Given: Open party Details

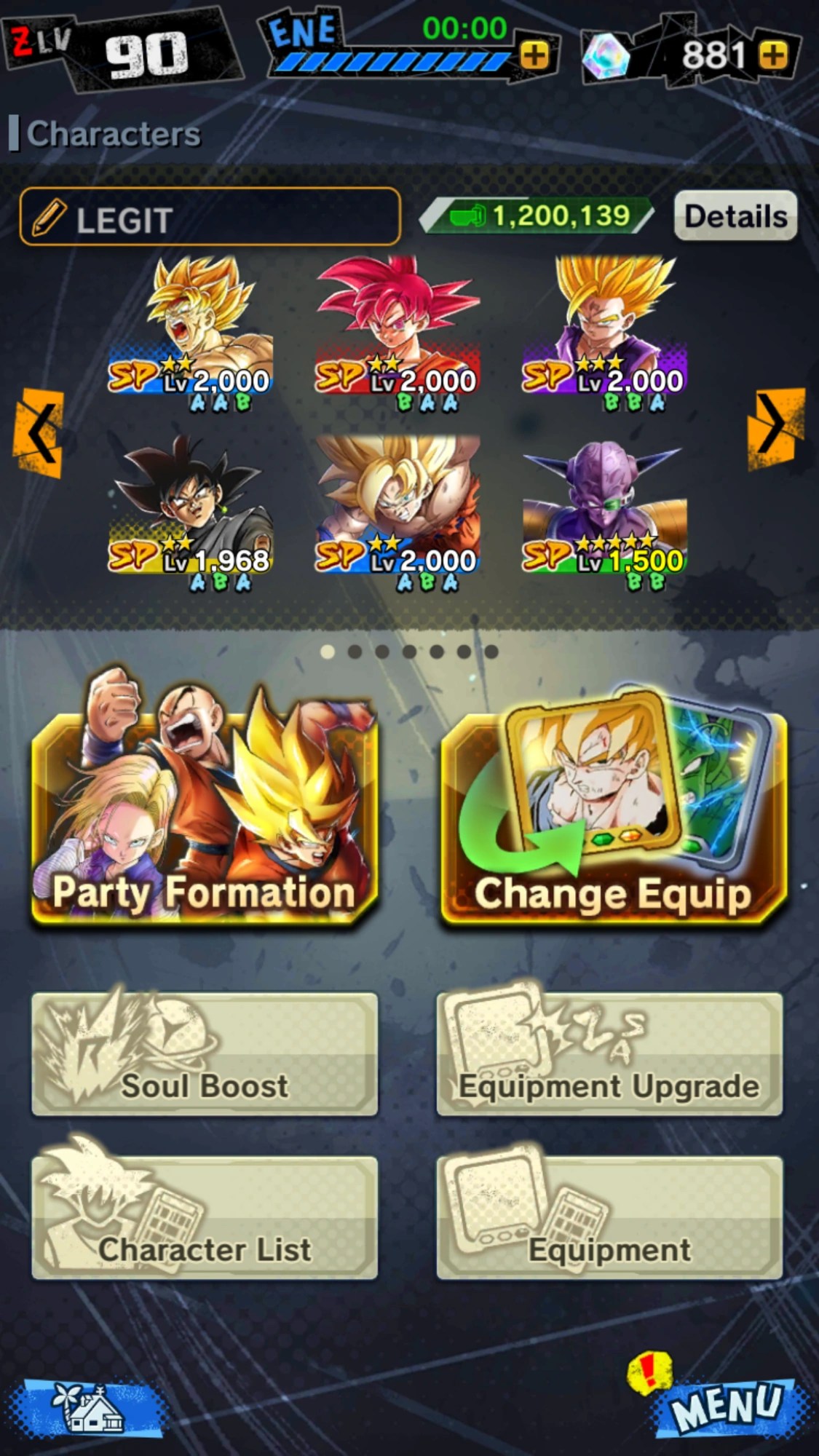Looking at the screenshot, I should pos(735,216).
